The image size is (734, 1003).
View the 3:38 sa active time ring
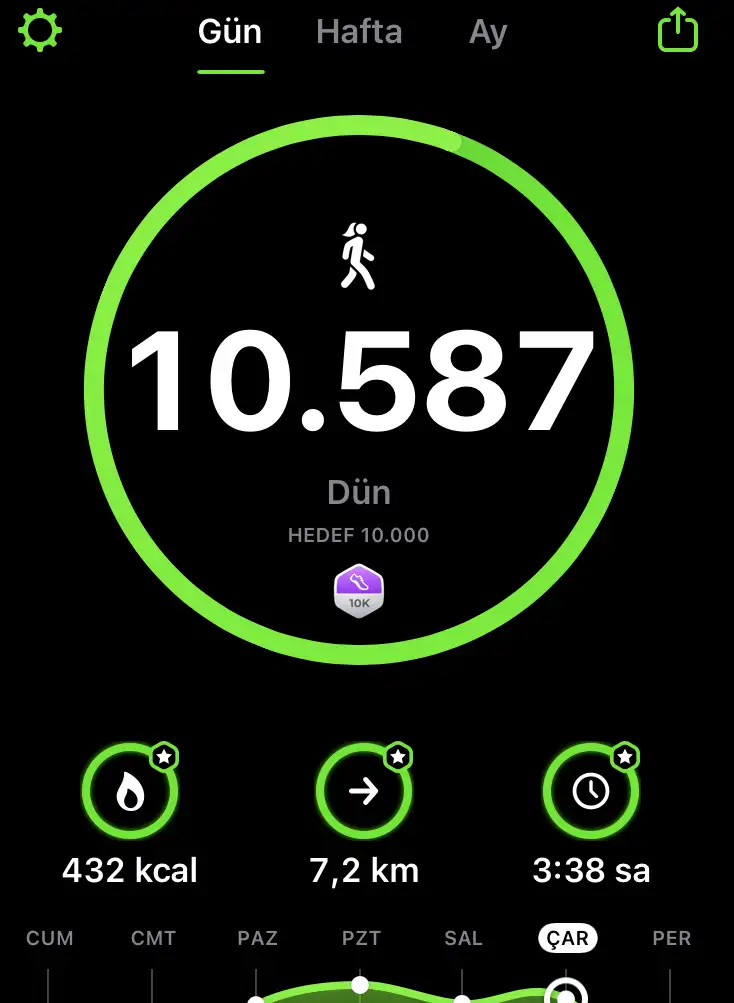[x=591, y=792]
